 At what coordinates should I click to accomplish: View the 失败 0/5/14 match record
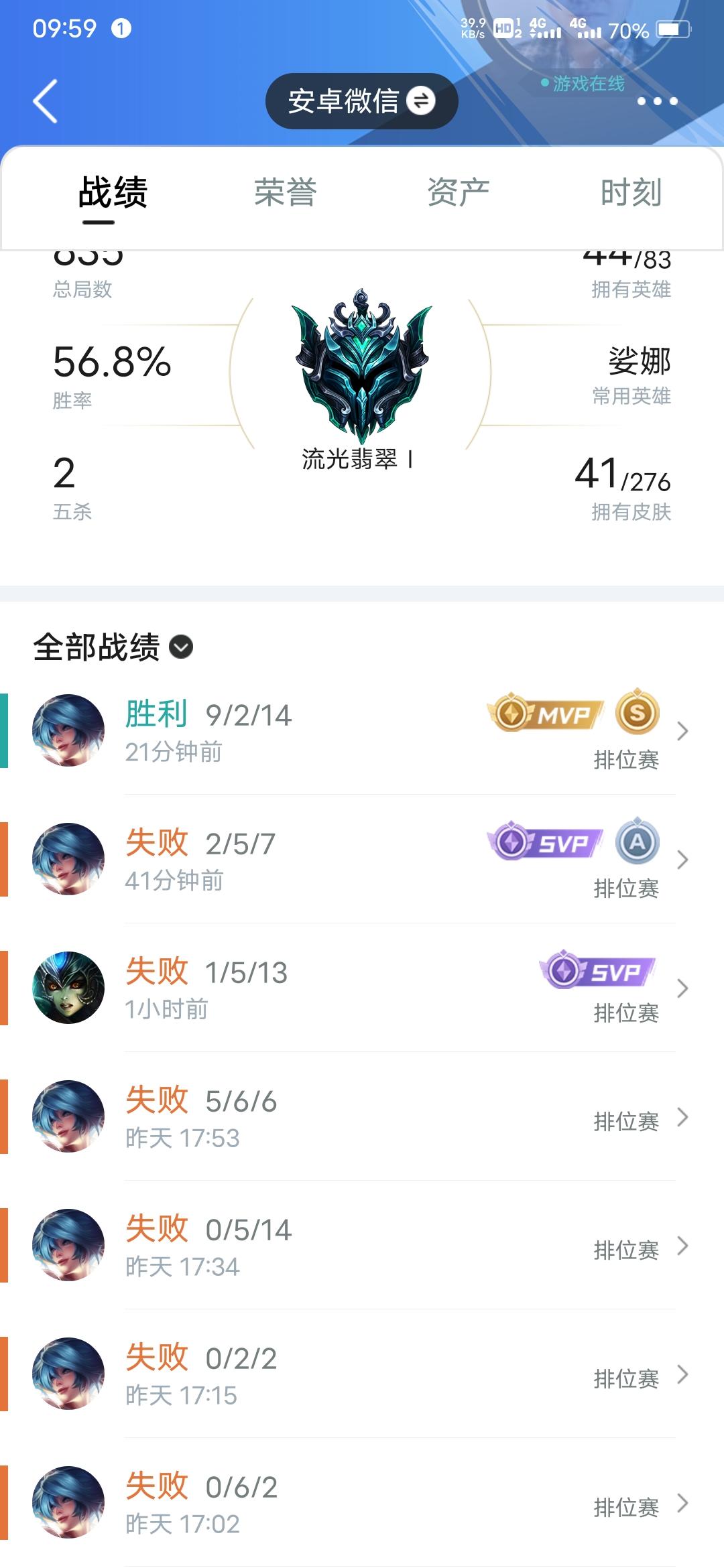362,1245
